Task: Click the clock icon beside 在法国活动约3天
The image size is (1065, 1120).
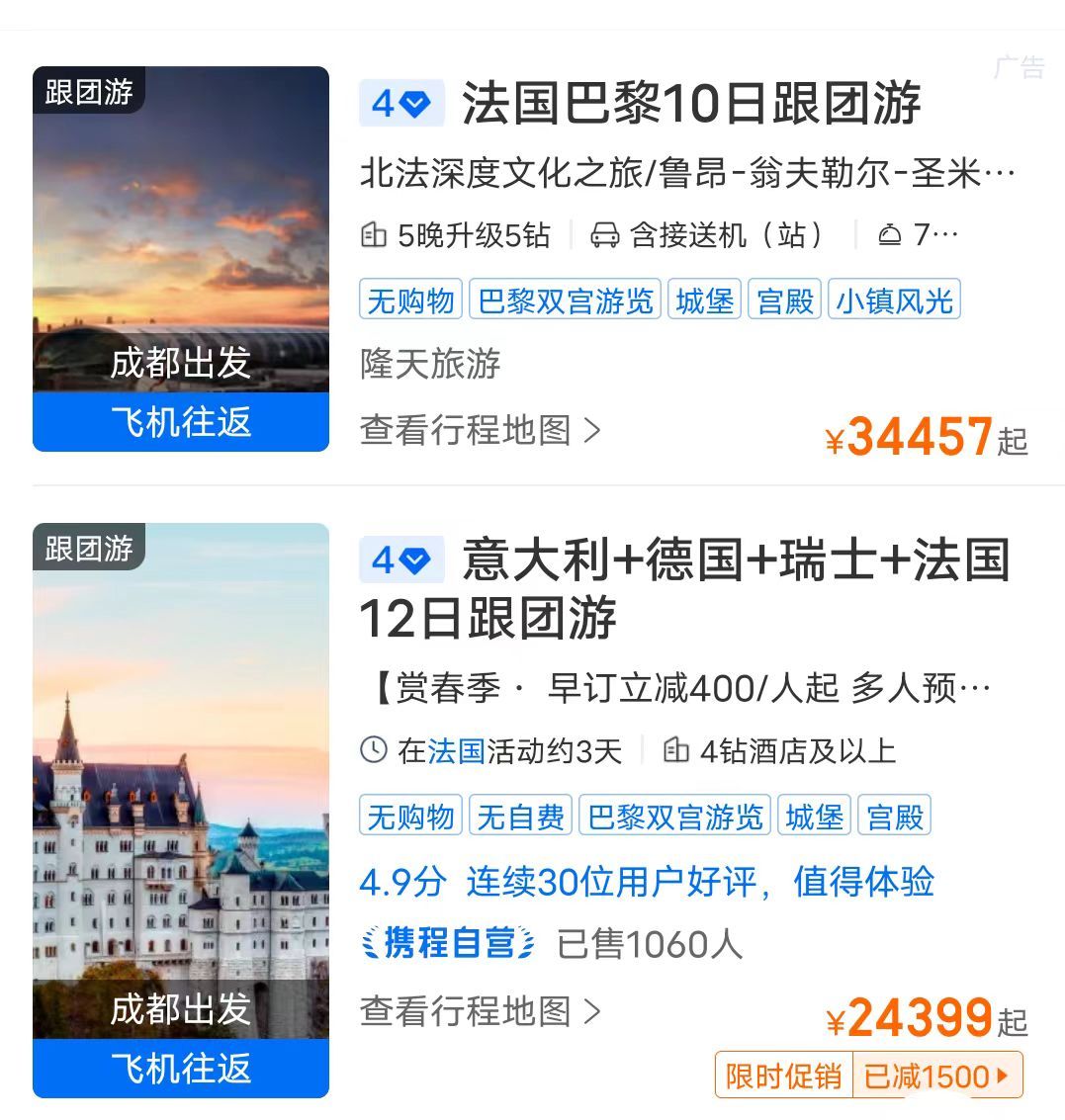Action: tap(374, 751)
